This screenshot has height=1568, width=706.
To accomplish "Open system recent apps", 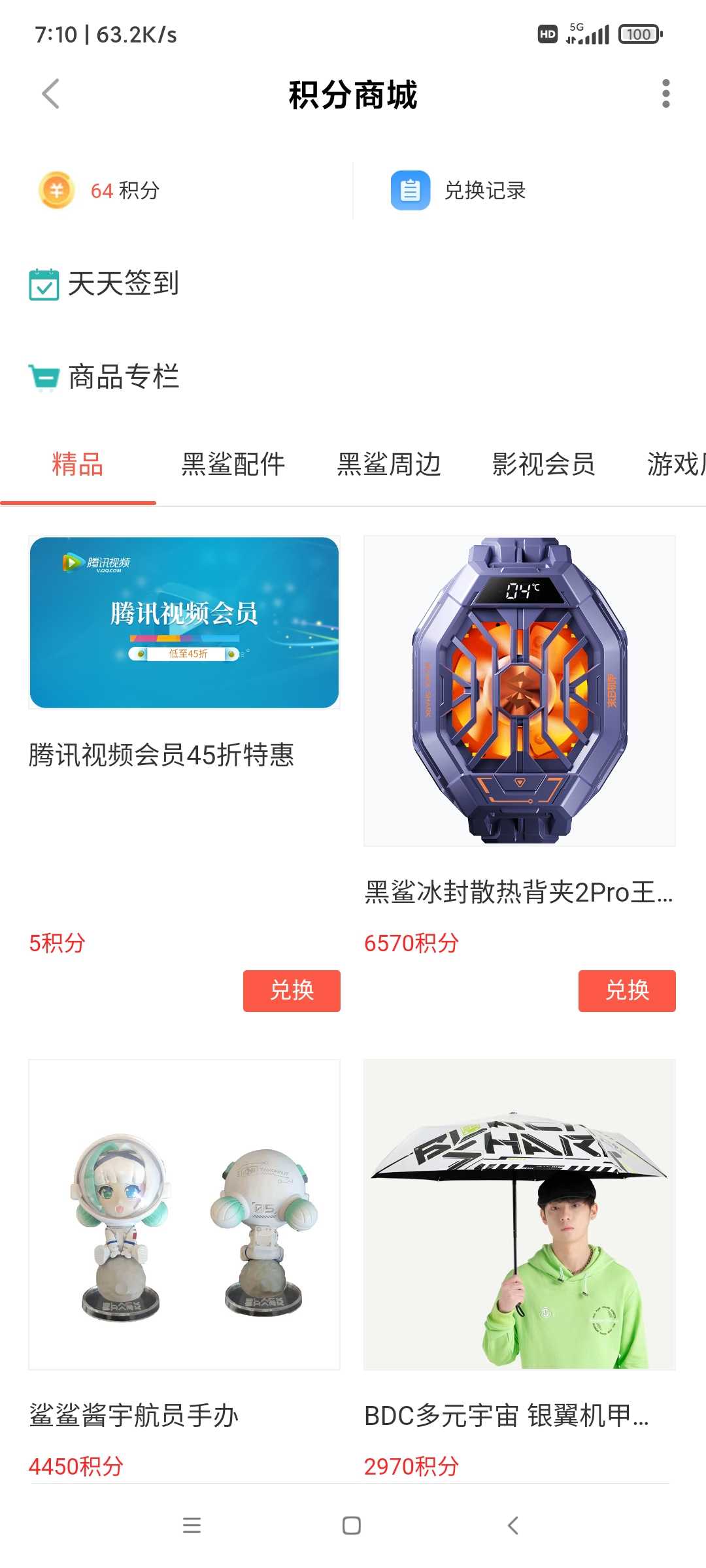I will pyautogui.click(x=192, y=1526).
